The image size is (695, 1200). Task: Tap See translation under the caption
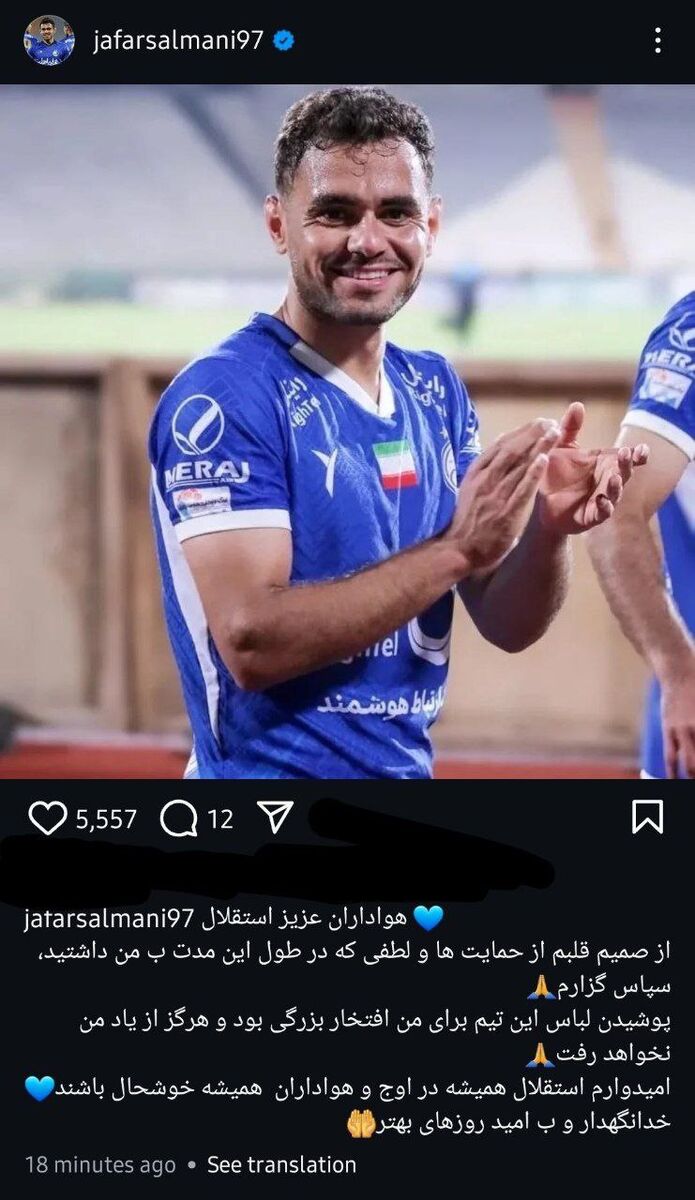281,1165
